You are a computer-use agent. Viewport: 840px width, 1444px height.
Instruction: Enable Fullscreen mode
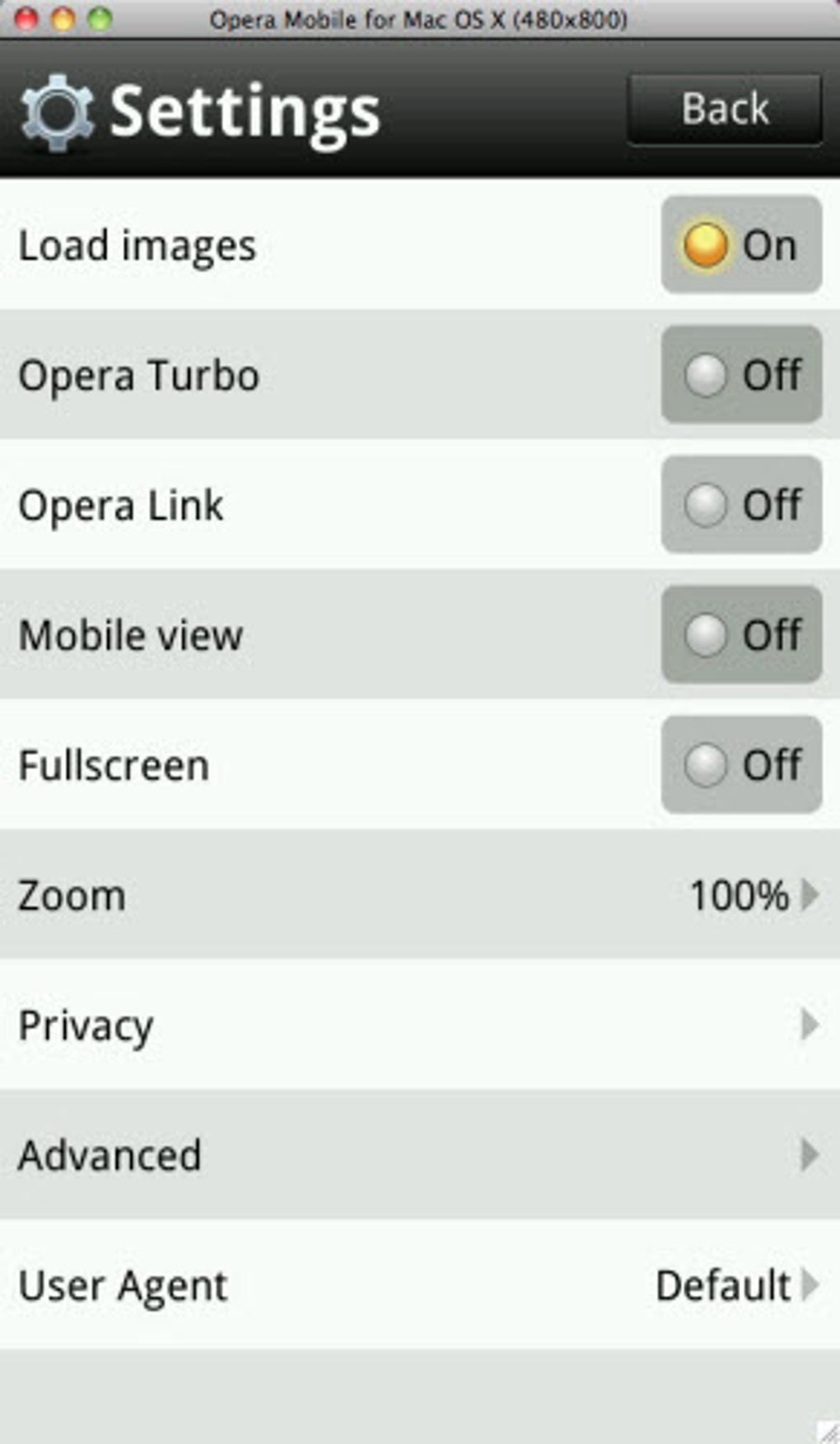(741, 764)
